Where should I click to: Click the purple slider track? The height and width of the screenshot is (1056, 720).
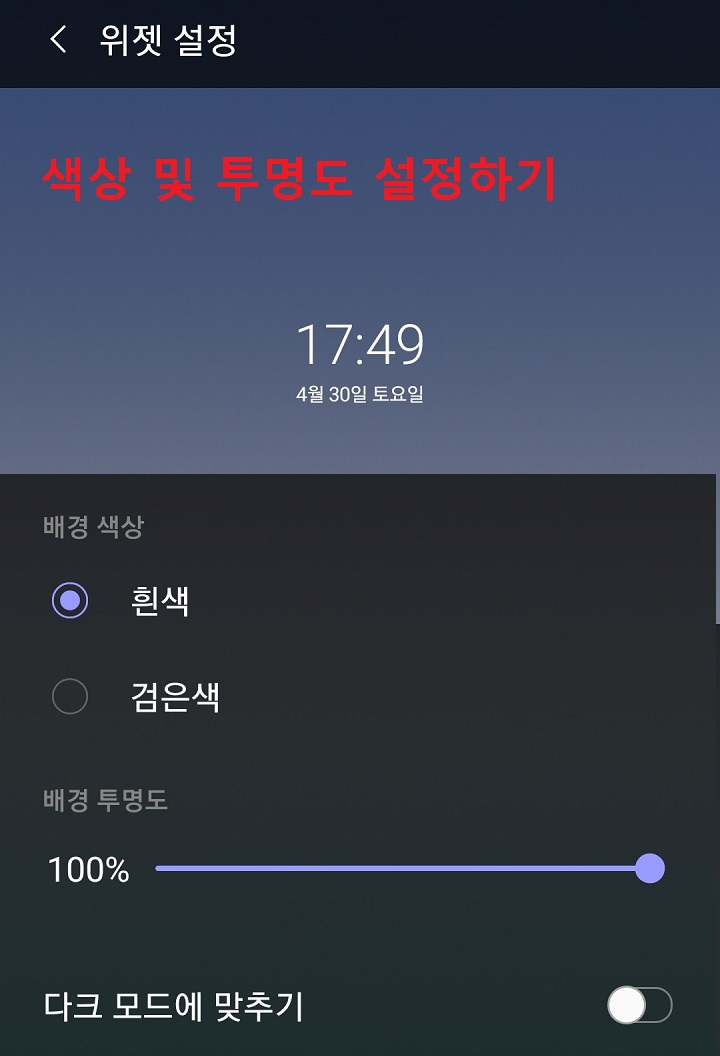[400, 867]
